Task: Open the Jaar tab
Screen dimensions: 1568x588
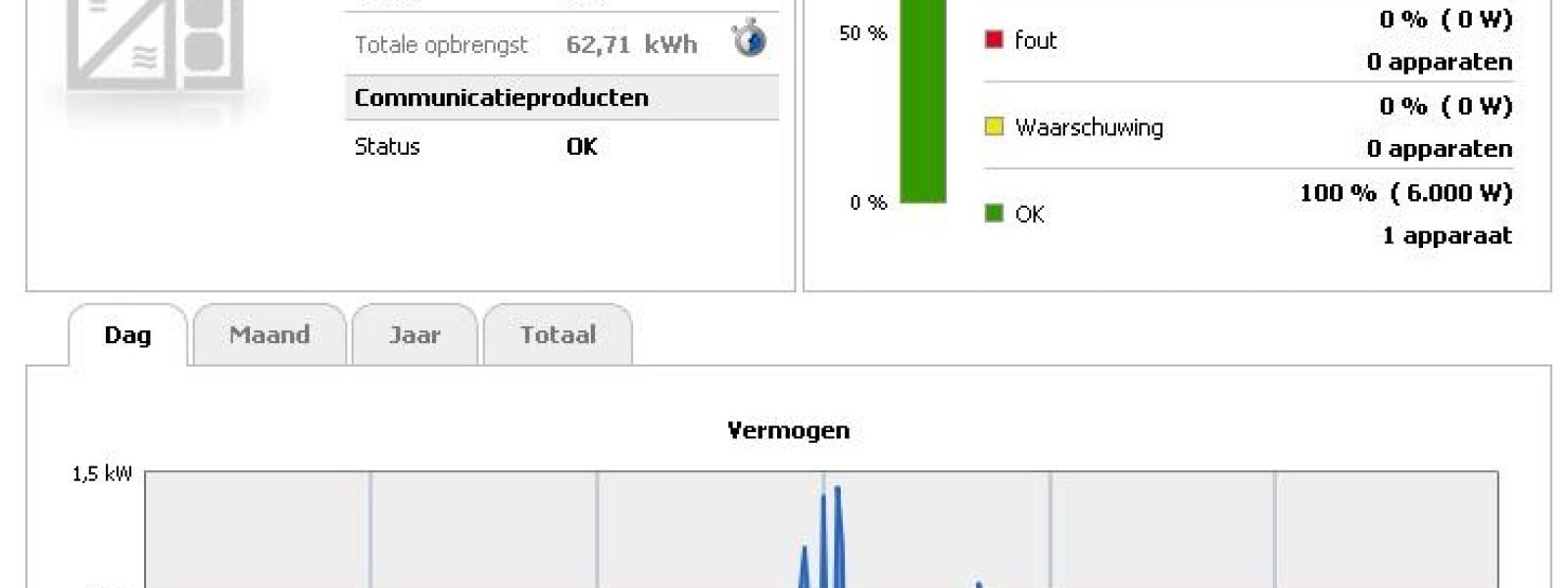Action: [415, 335]
